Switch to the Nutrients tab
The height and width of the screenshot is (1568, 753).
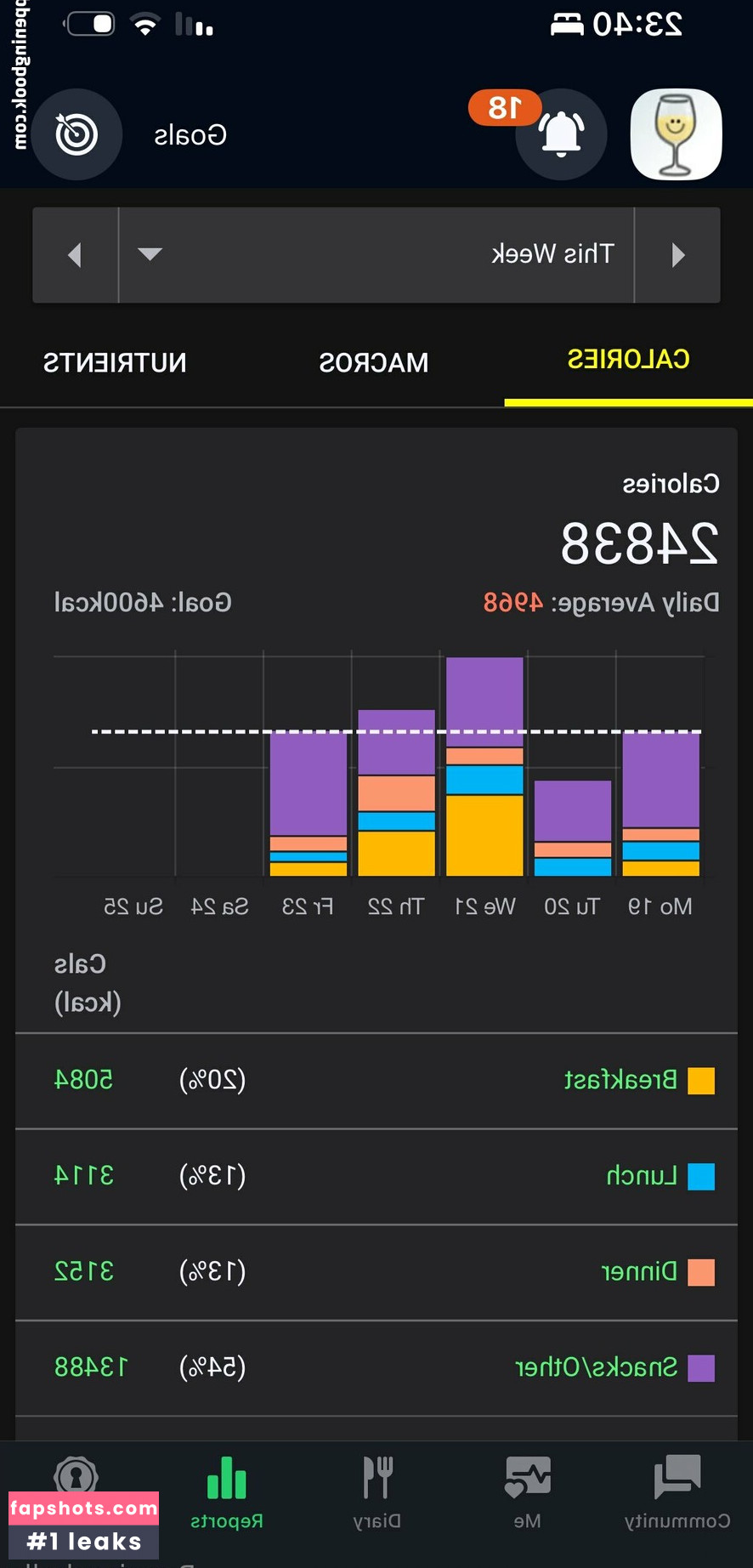click(115, 363)
